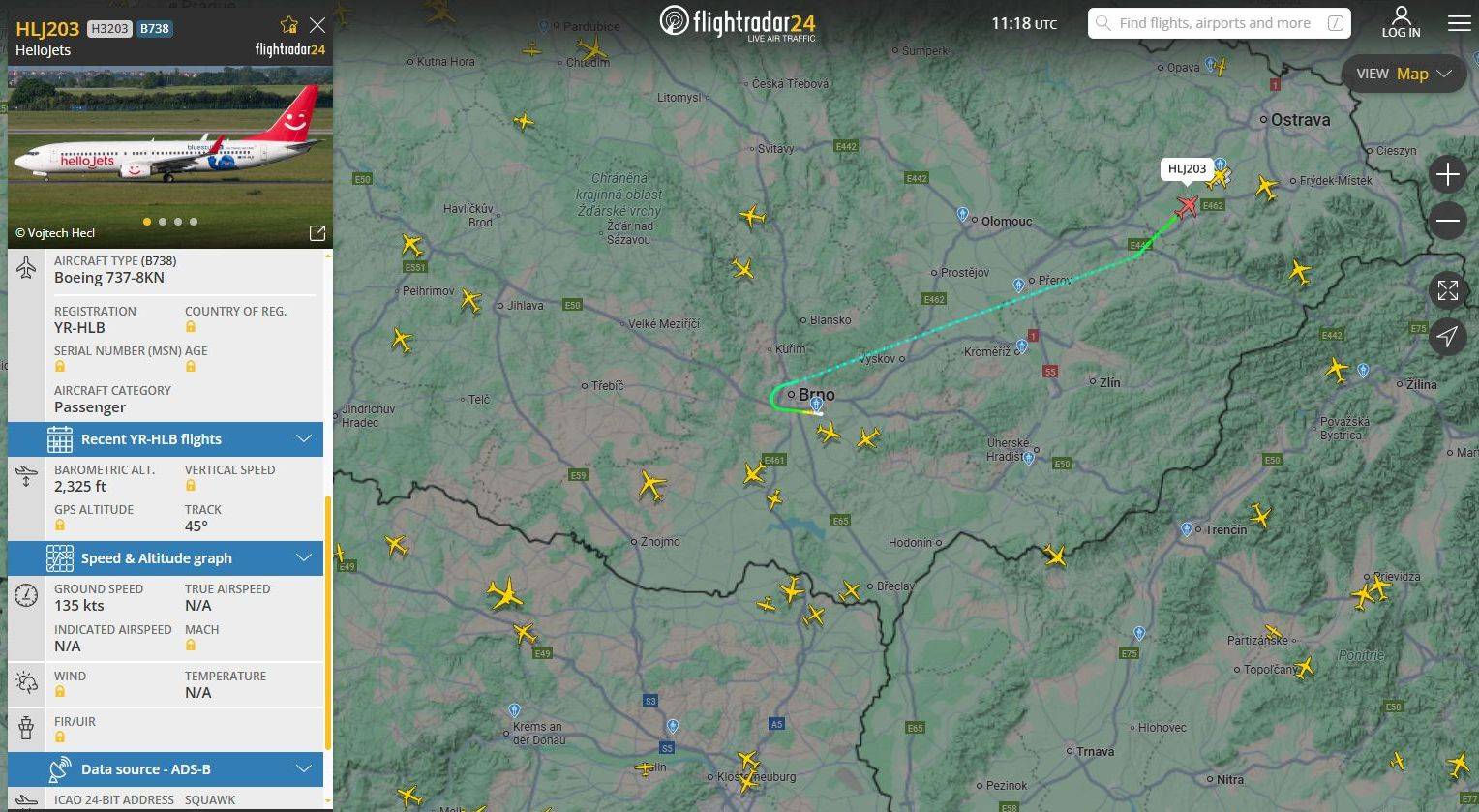Image resolution: width=1479 pixels, height=812 pixels.
Task: Toggle fullscreen map mode
Action: [x=1447, y=289]
